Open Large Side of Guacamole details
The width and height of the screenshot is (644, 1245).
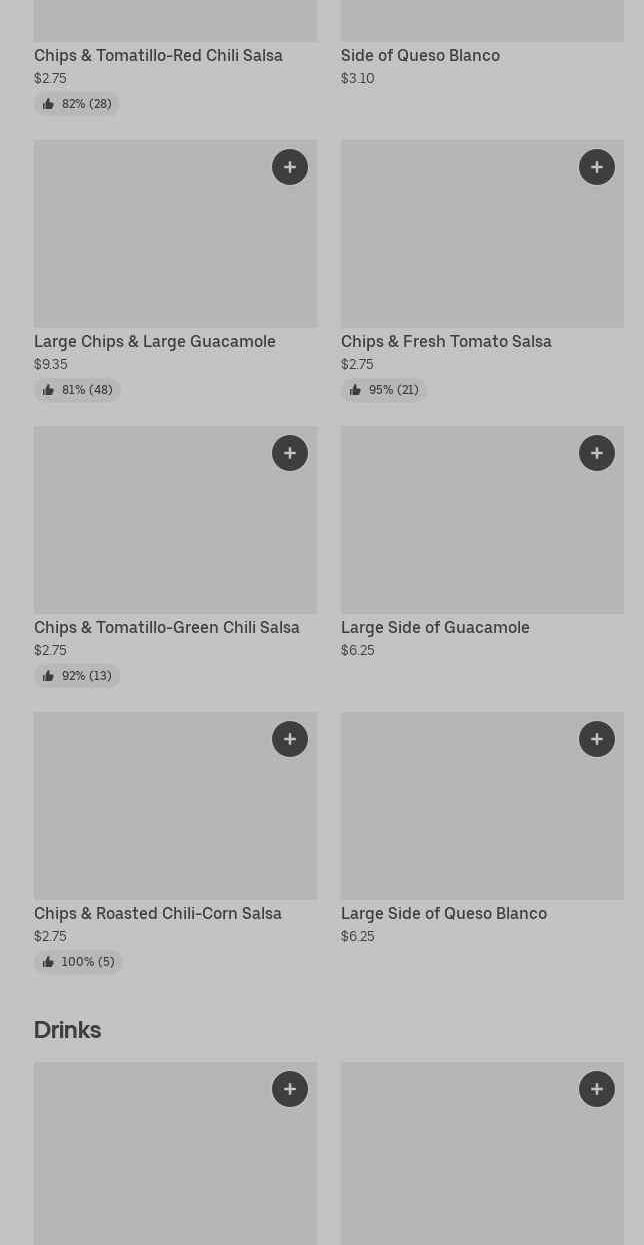pyautogui.click(x=435, y=628)
